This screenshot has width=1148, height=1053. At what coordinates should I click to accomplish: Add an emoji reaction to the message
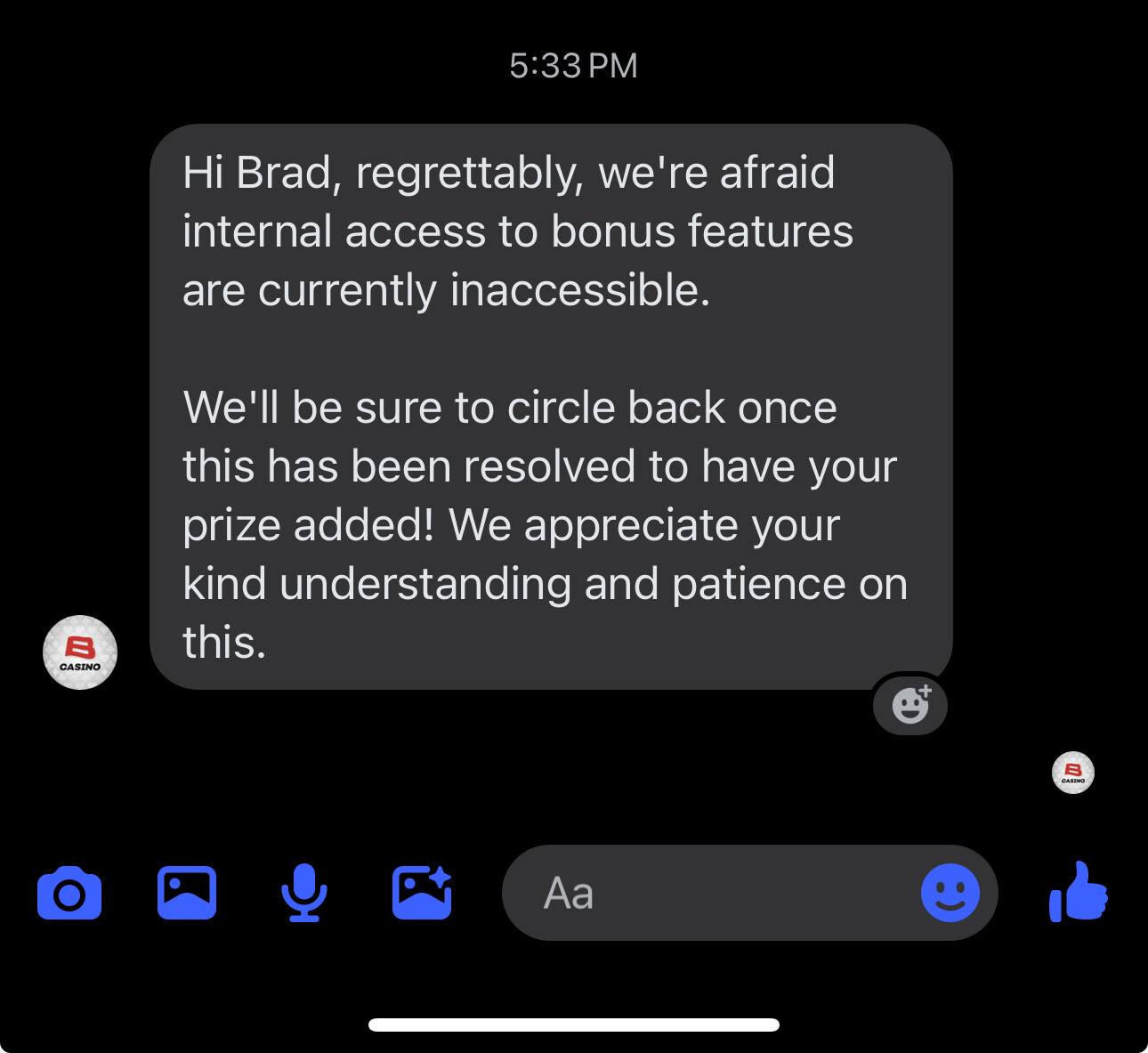tap(910, 704)
